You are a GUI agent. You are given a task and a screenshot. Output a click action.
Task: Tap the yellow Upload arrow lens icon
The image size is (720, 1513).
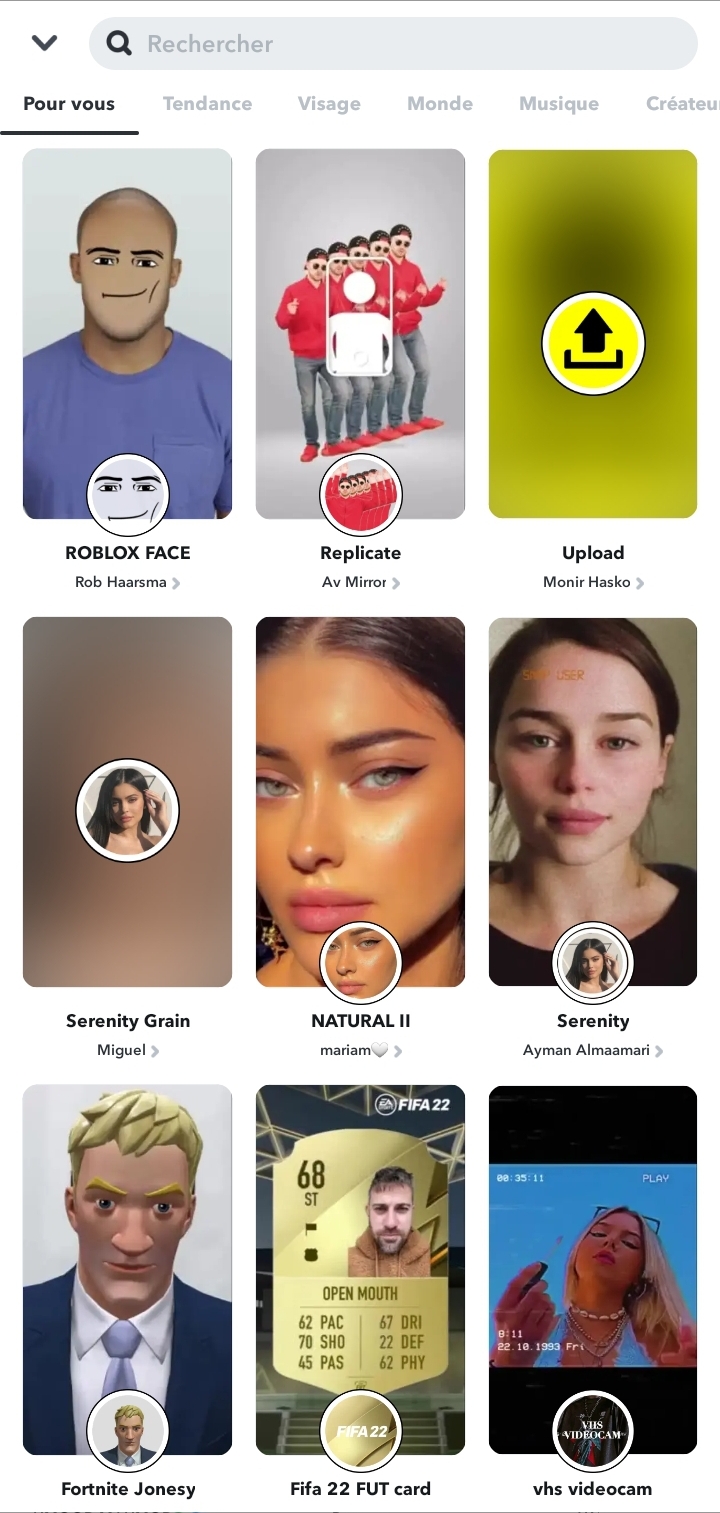(593, 342)
